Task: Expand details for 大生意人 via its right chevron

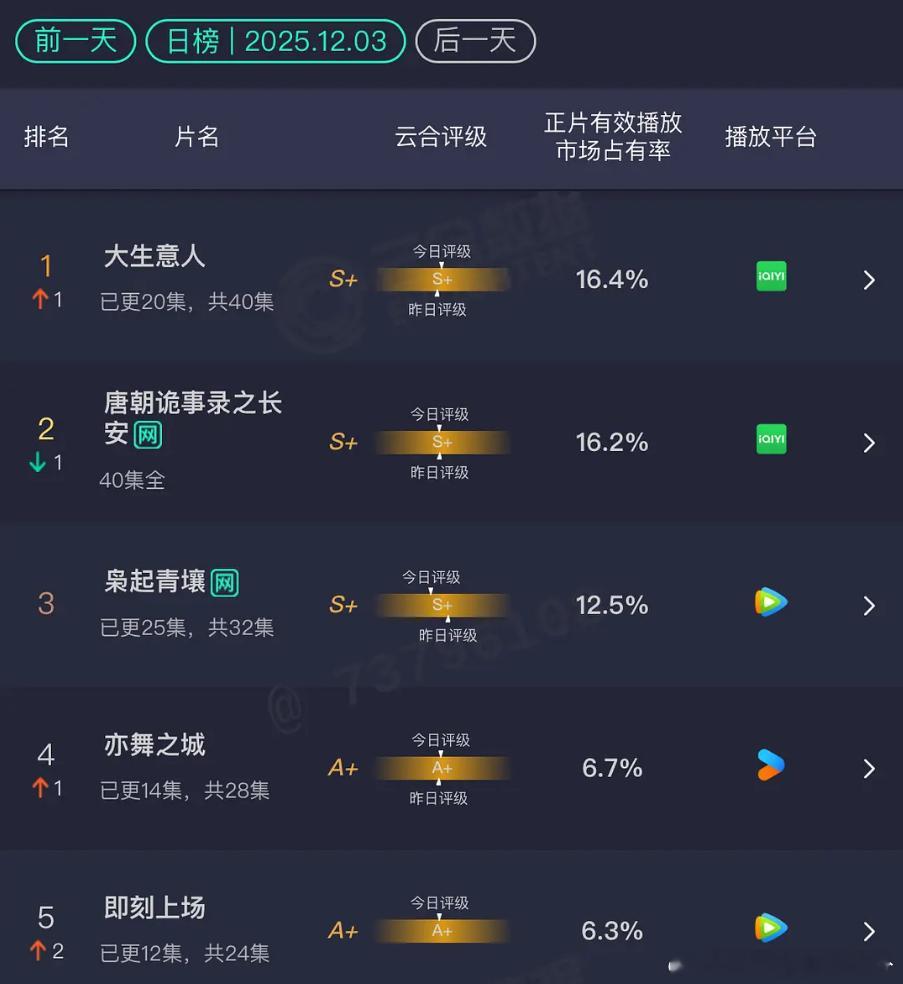Action: point(868,279)
